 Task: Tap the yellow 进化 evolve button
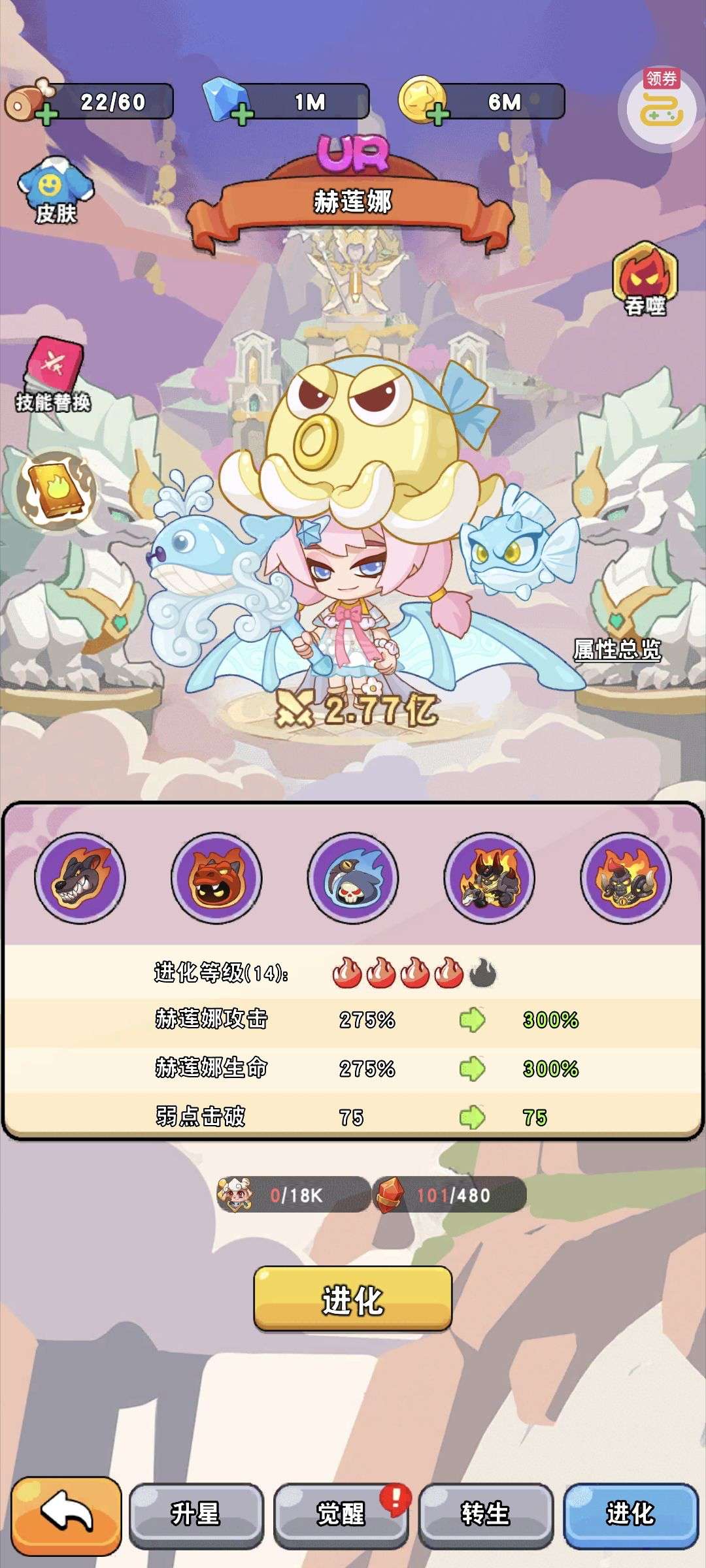tap(352, 1299)
